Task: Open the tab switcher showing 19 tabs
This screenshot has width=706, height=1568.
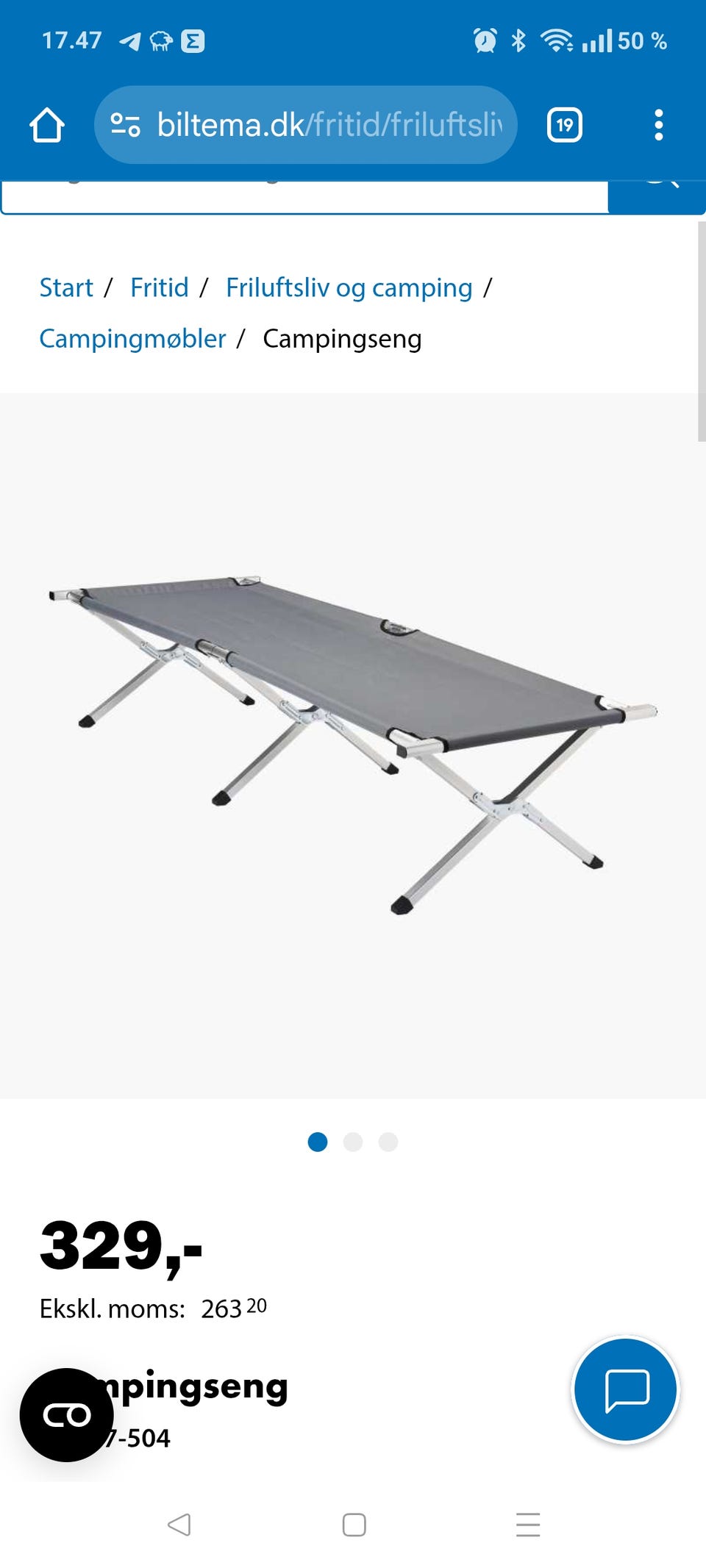Action: click(564, 125)
